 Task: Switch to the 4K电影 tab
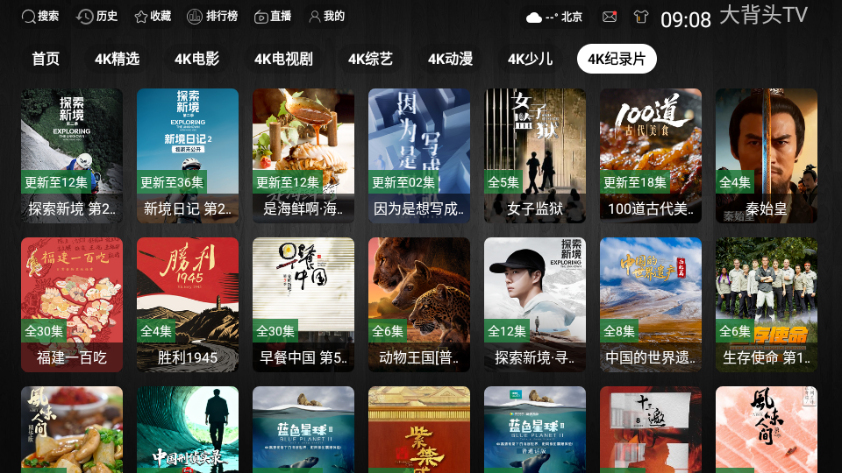coord(197,59)
